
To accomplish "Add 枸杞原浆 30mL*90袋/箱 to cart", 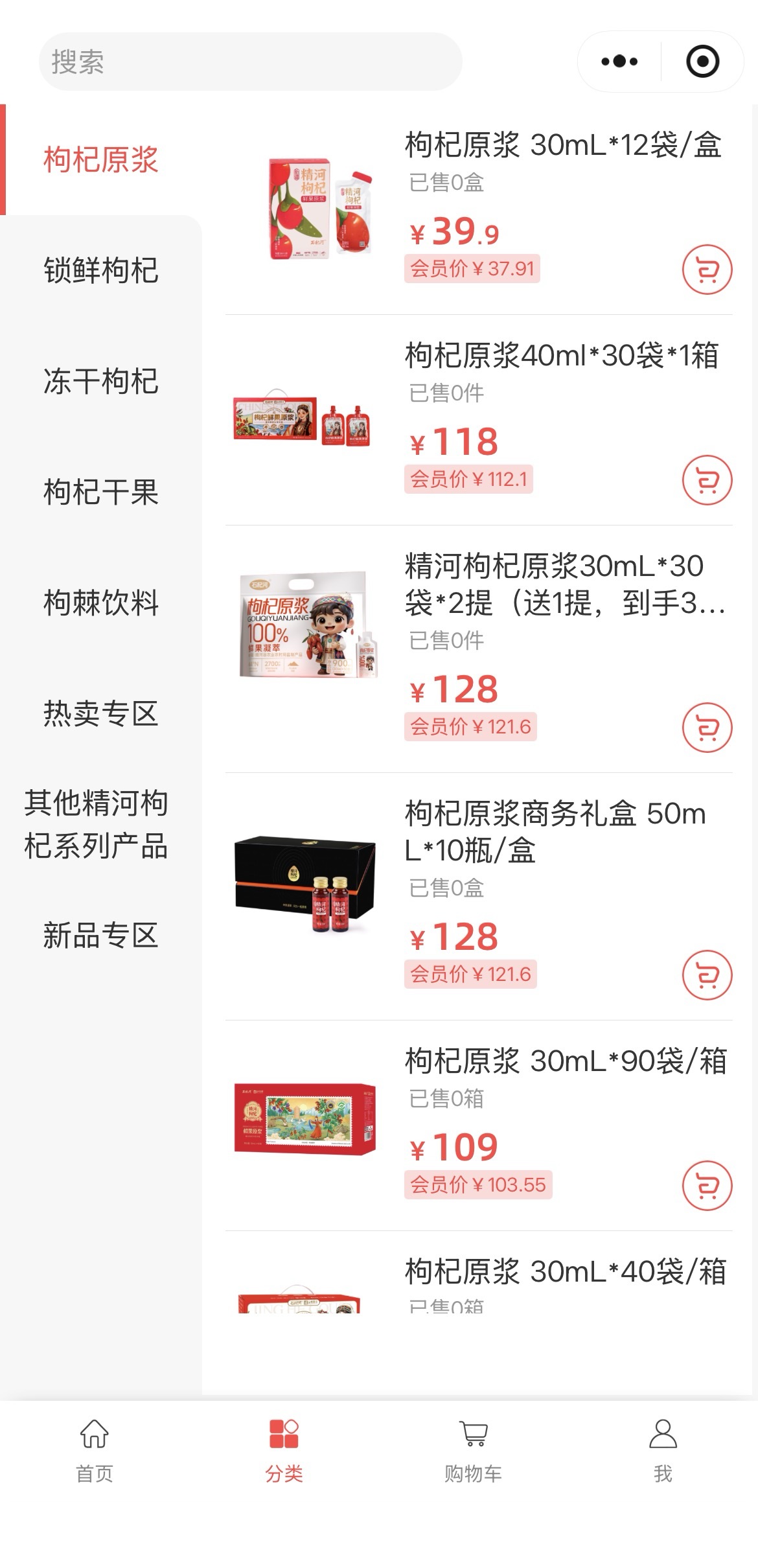I will click(707, 1185).
